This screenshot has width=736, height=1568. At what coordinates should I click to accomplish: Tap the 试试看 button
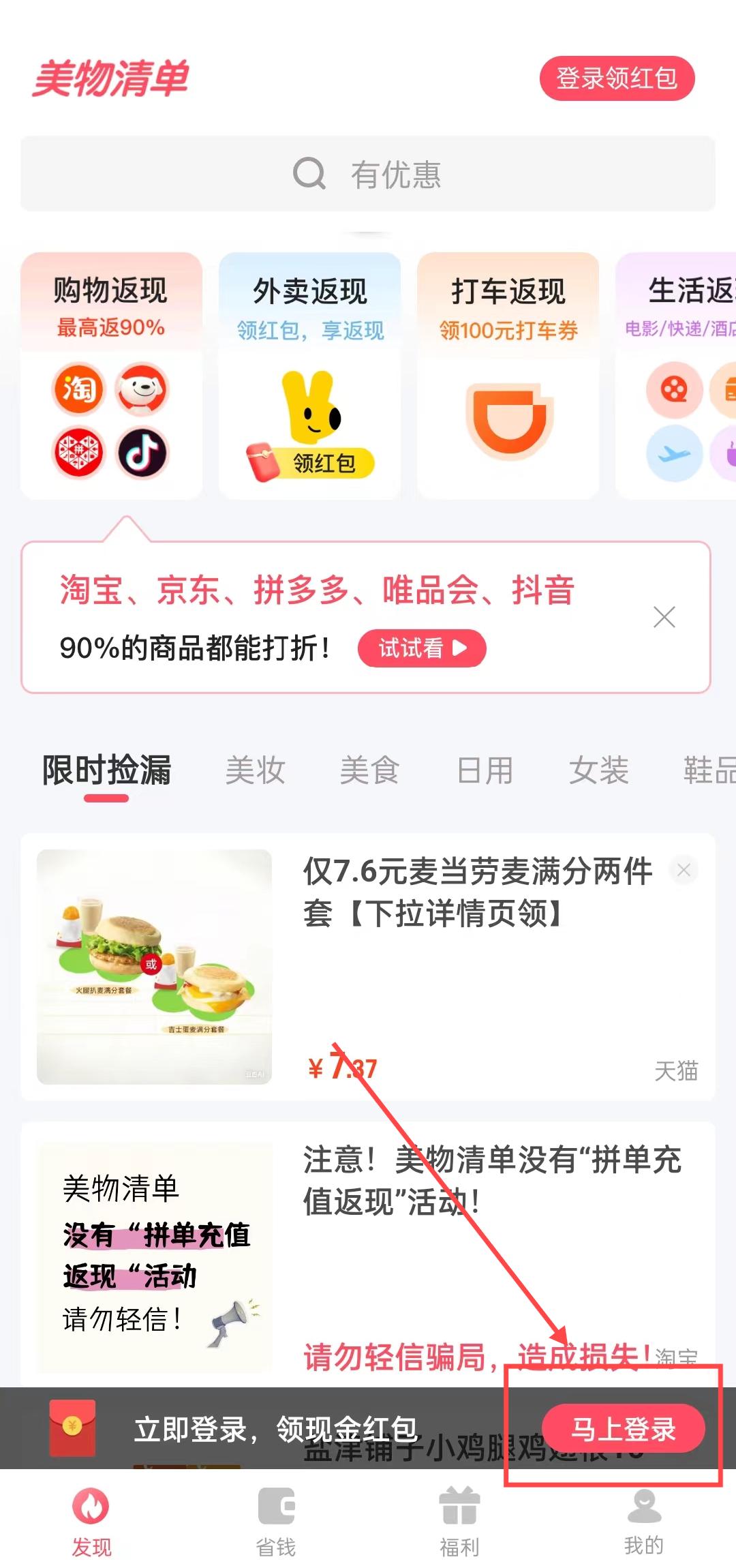tap(422, 648)
